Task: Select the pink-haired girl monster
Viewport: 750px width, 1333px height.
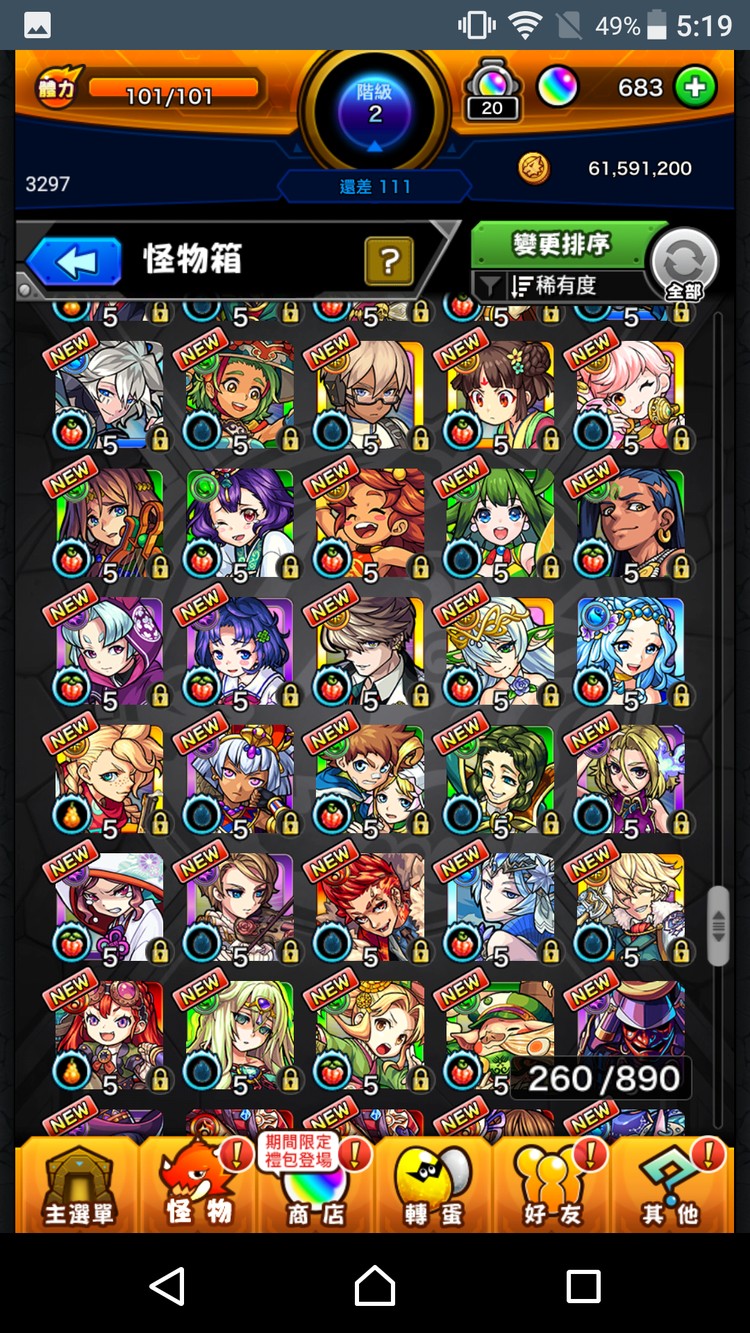Action: (630, 395)
